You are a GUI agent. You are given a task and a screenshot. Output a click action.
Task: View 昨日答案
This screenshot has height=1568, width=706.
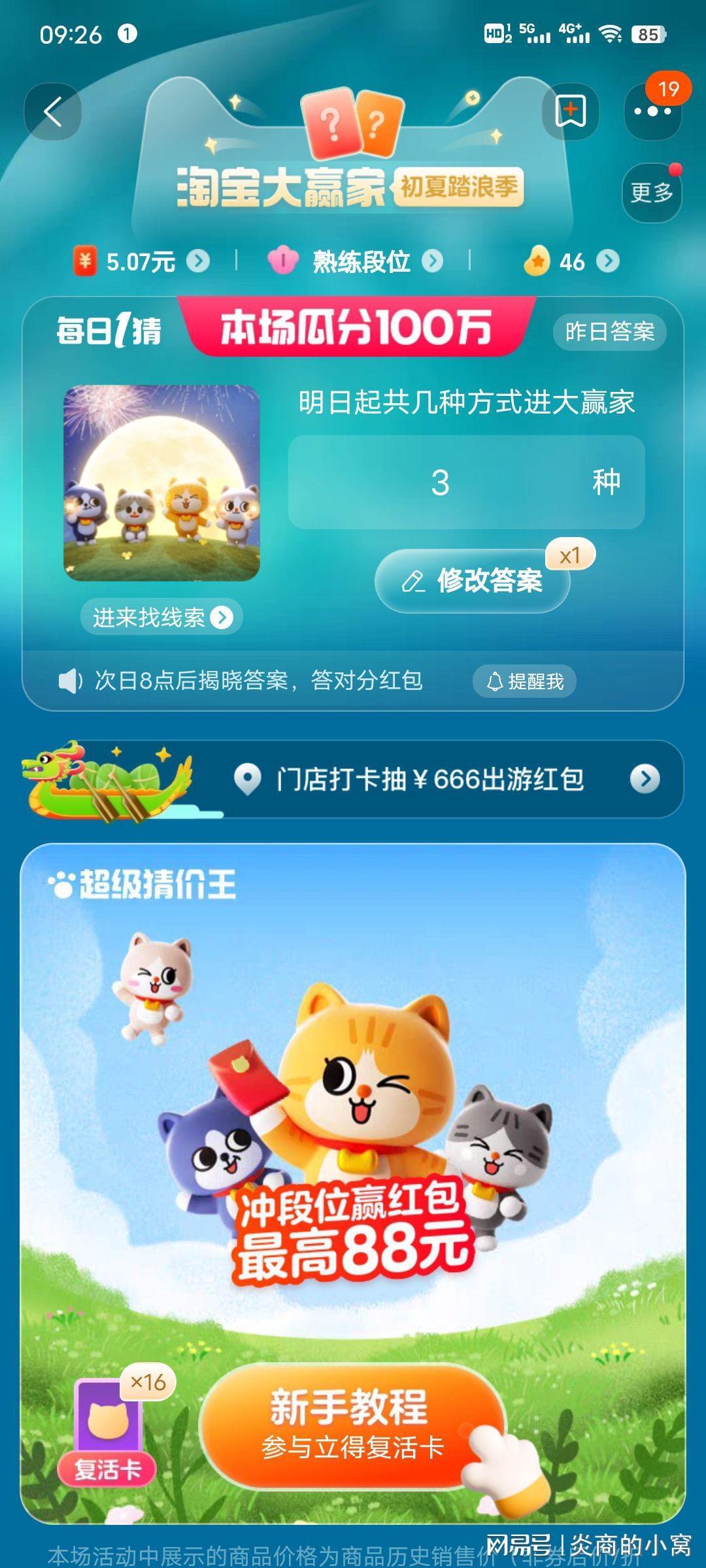point(609,332)
